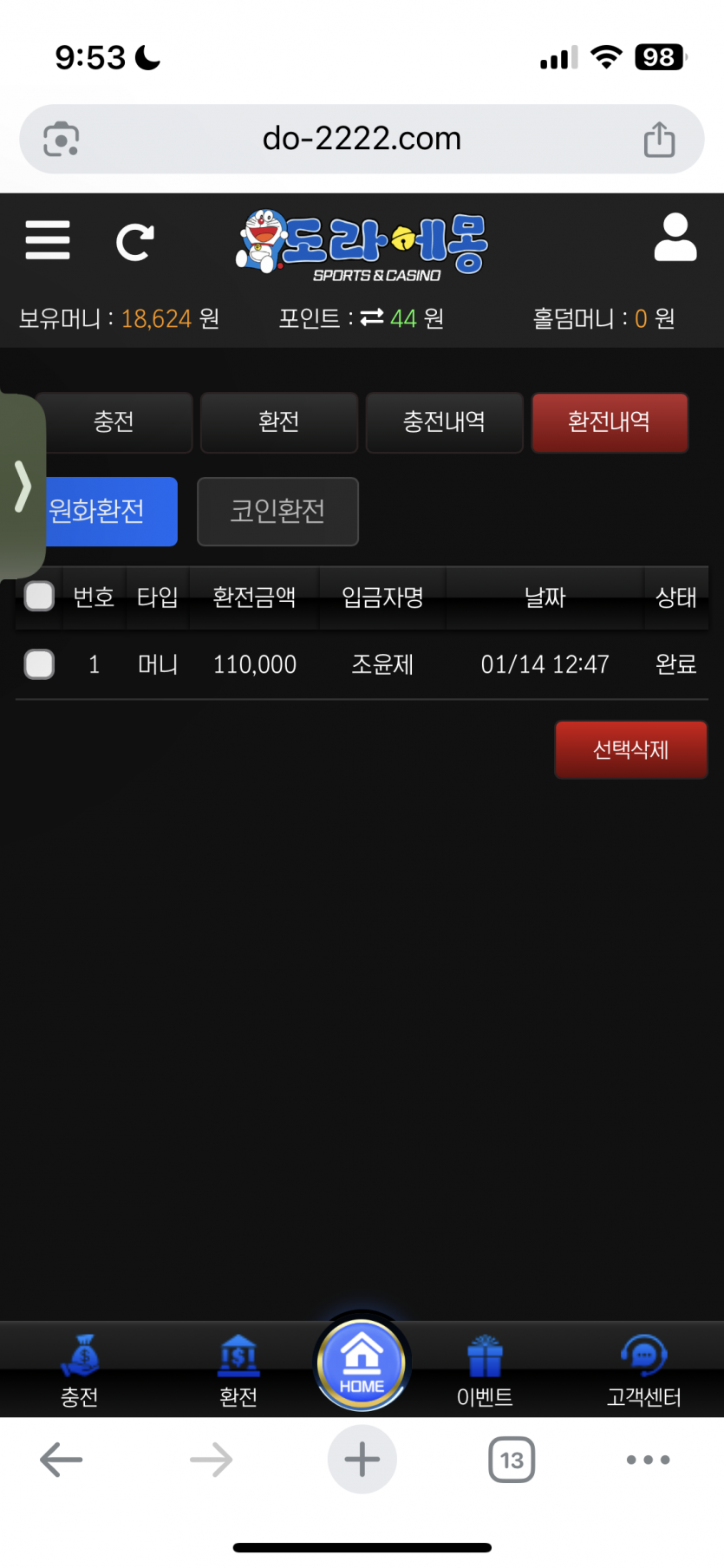Choose the 코인환전 option
The image size is (724, 1568).
(277, 512)
